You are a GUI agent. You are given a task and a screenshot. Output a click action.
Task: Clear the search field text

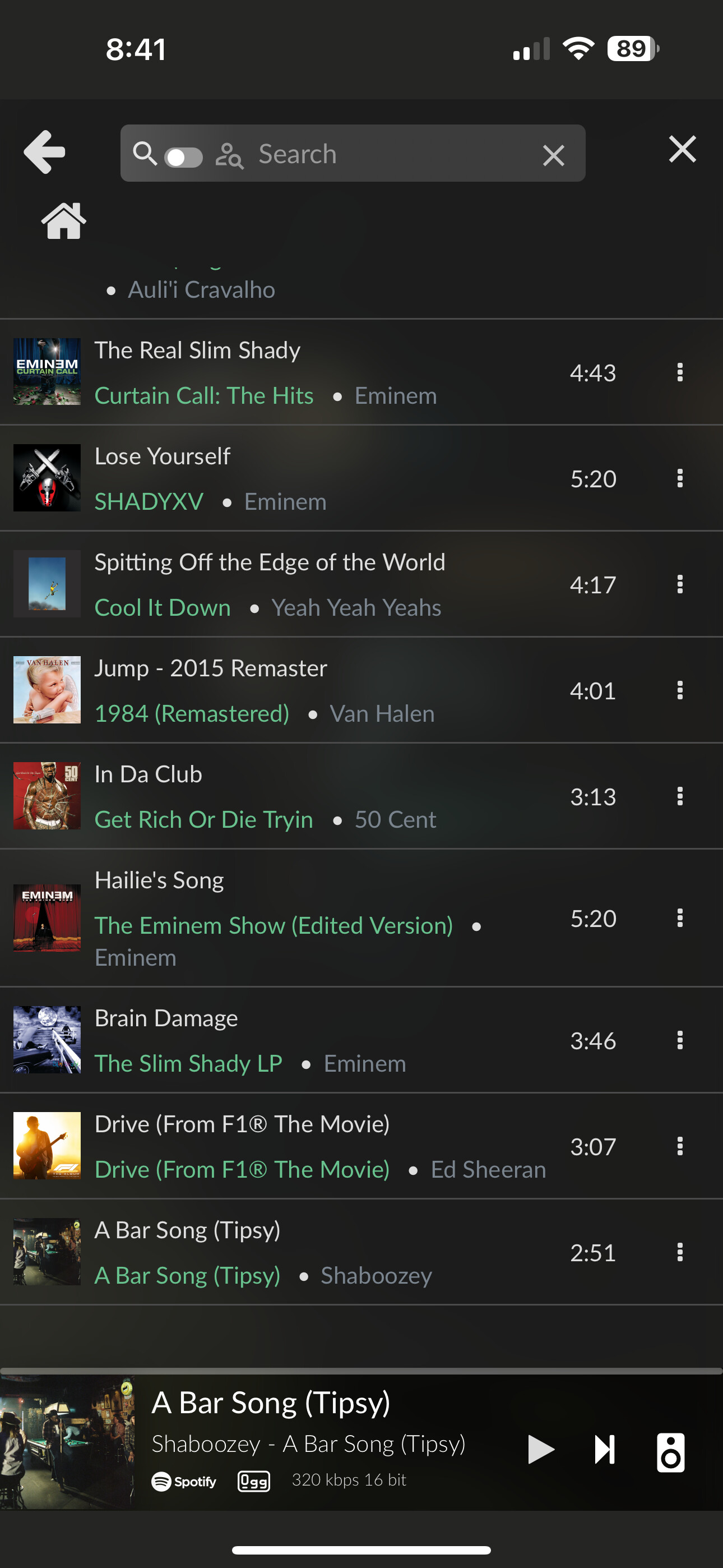pos(553,156)
